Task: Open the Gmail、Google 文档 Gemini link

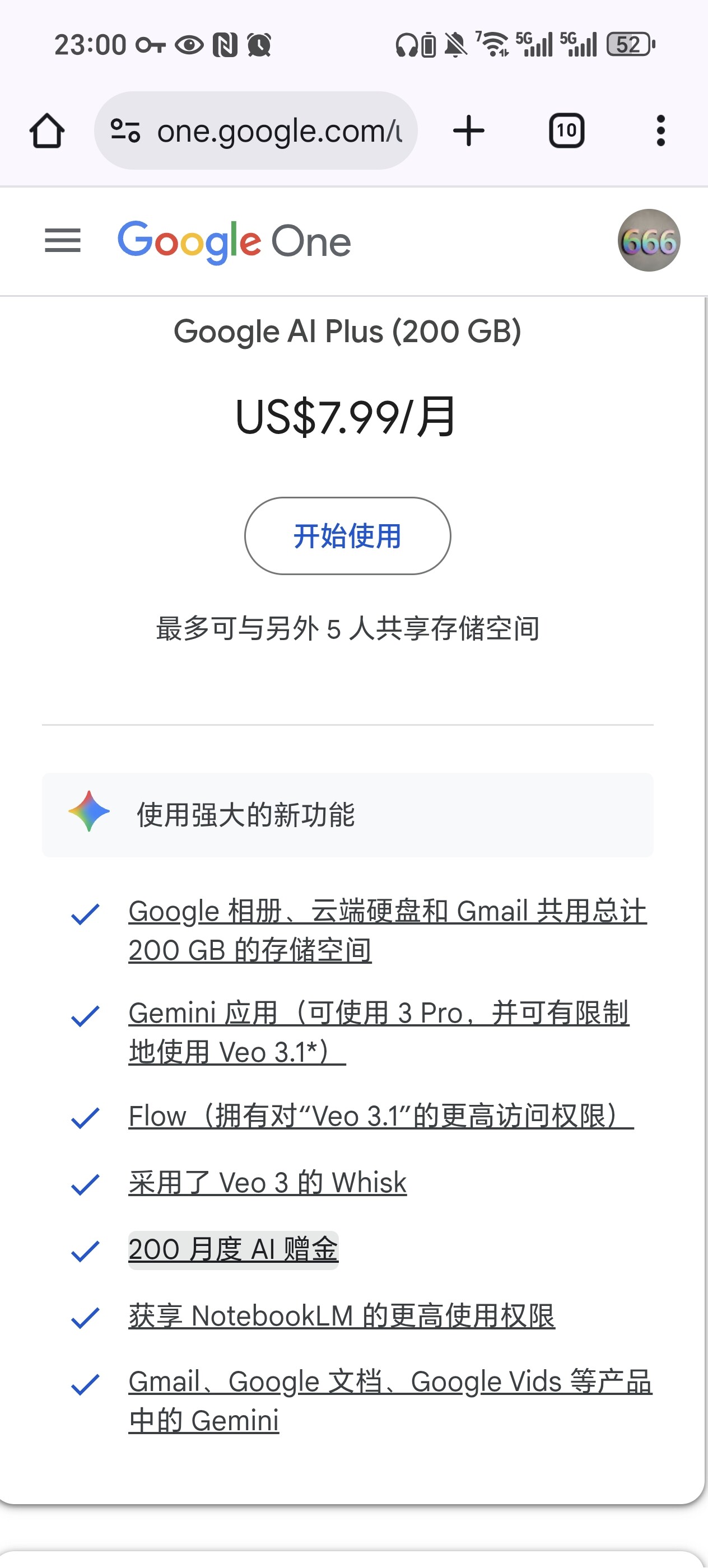Action: click(390, 1401)
